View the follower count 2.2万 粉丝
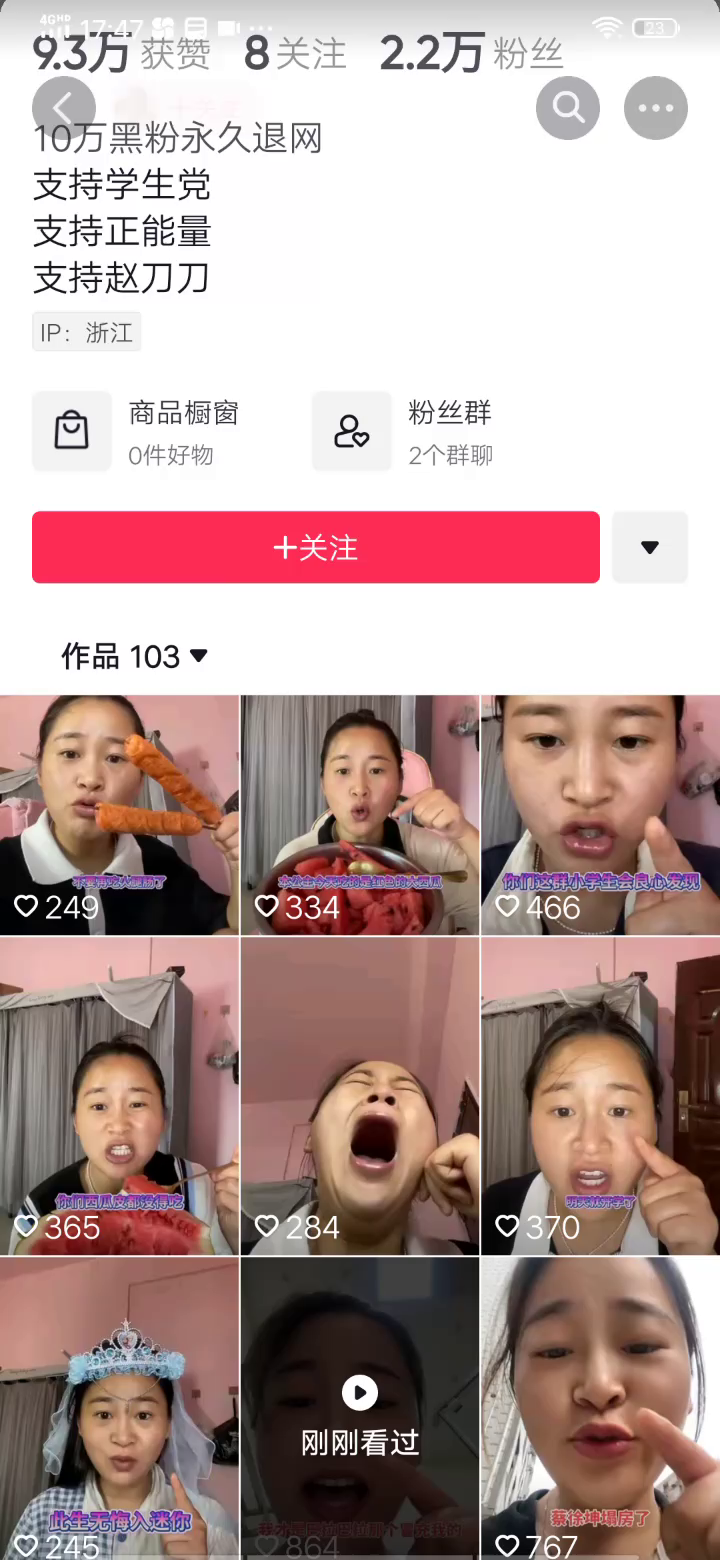720x1560 pixels. click(471, 52)
